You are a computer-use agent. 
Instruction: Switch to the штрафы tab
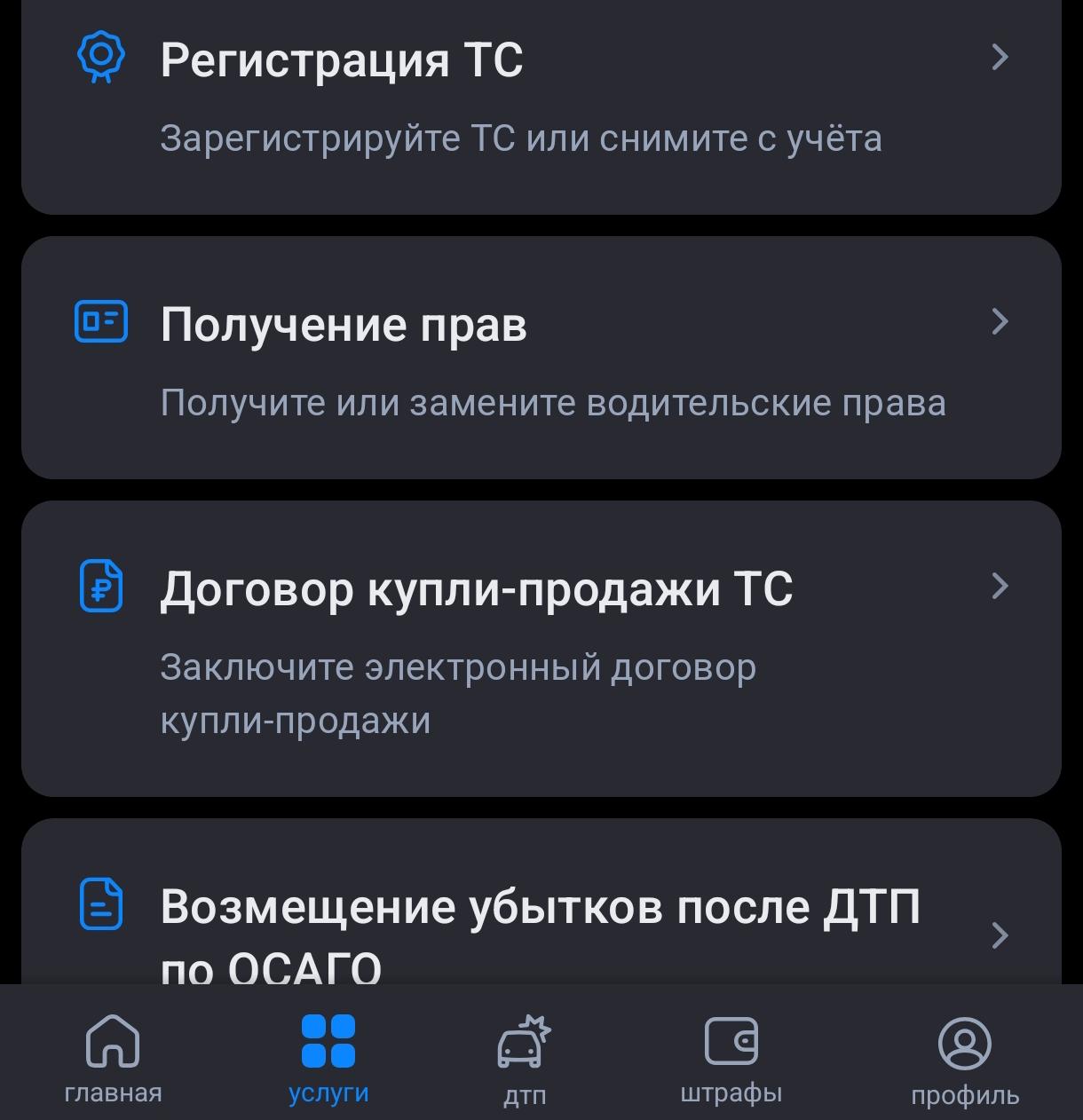(x=731, y=1058)
